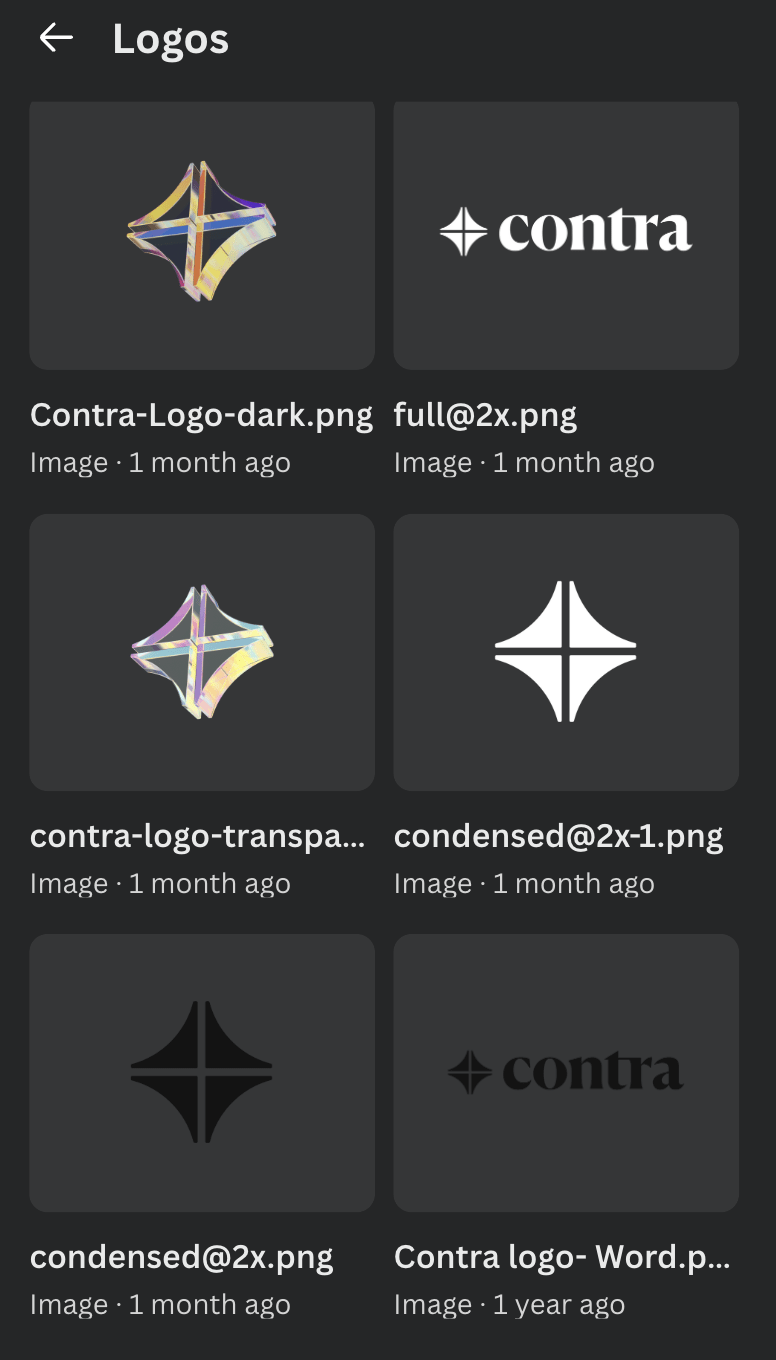The width and height of the screenshot is (776, 1360).
Task: Open the Contra logo- Word image
Action: [x=566, y=1073]
